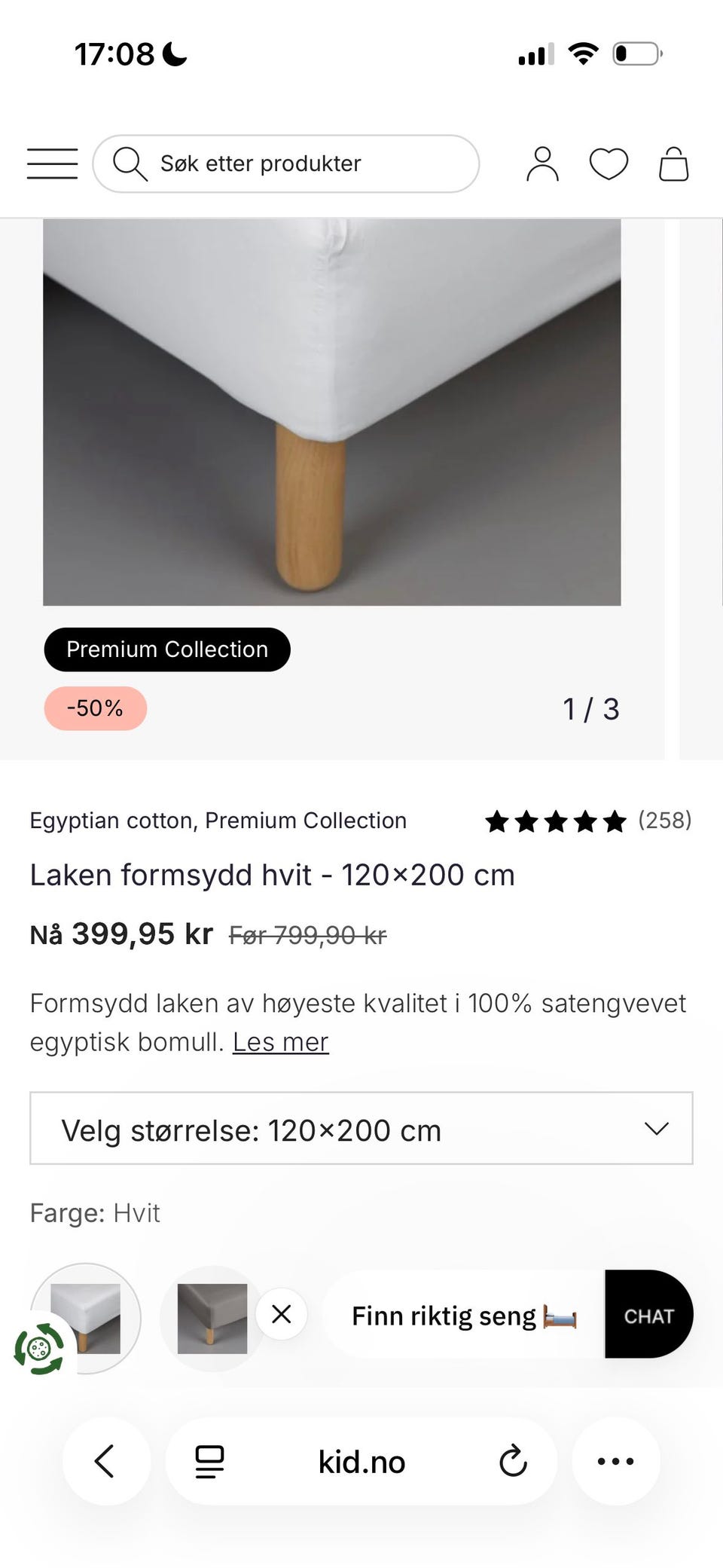The image size is (723, 1568).
Task: Tap the Premium Collection badge
Action: pos(166,649)
